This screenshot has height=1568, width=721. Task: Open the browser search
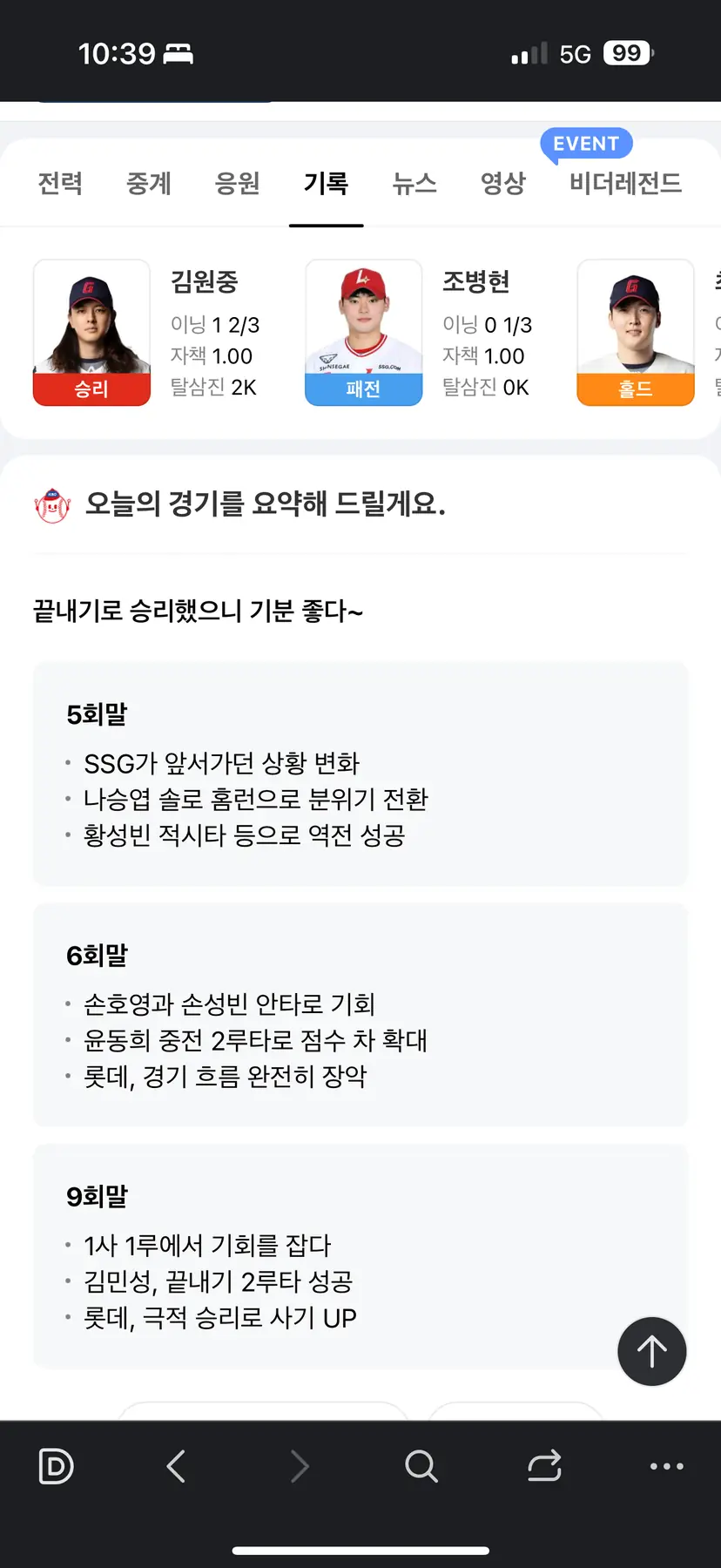click(421, 1466)
